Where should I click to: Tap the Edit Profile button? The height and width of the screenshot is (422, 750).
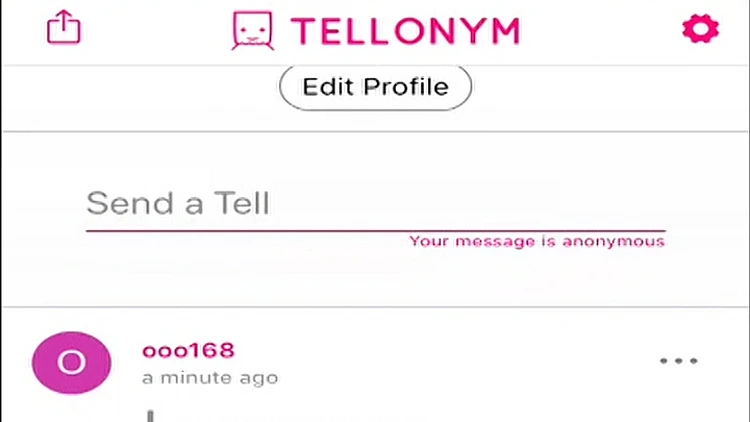pos(375,87)
